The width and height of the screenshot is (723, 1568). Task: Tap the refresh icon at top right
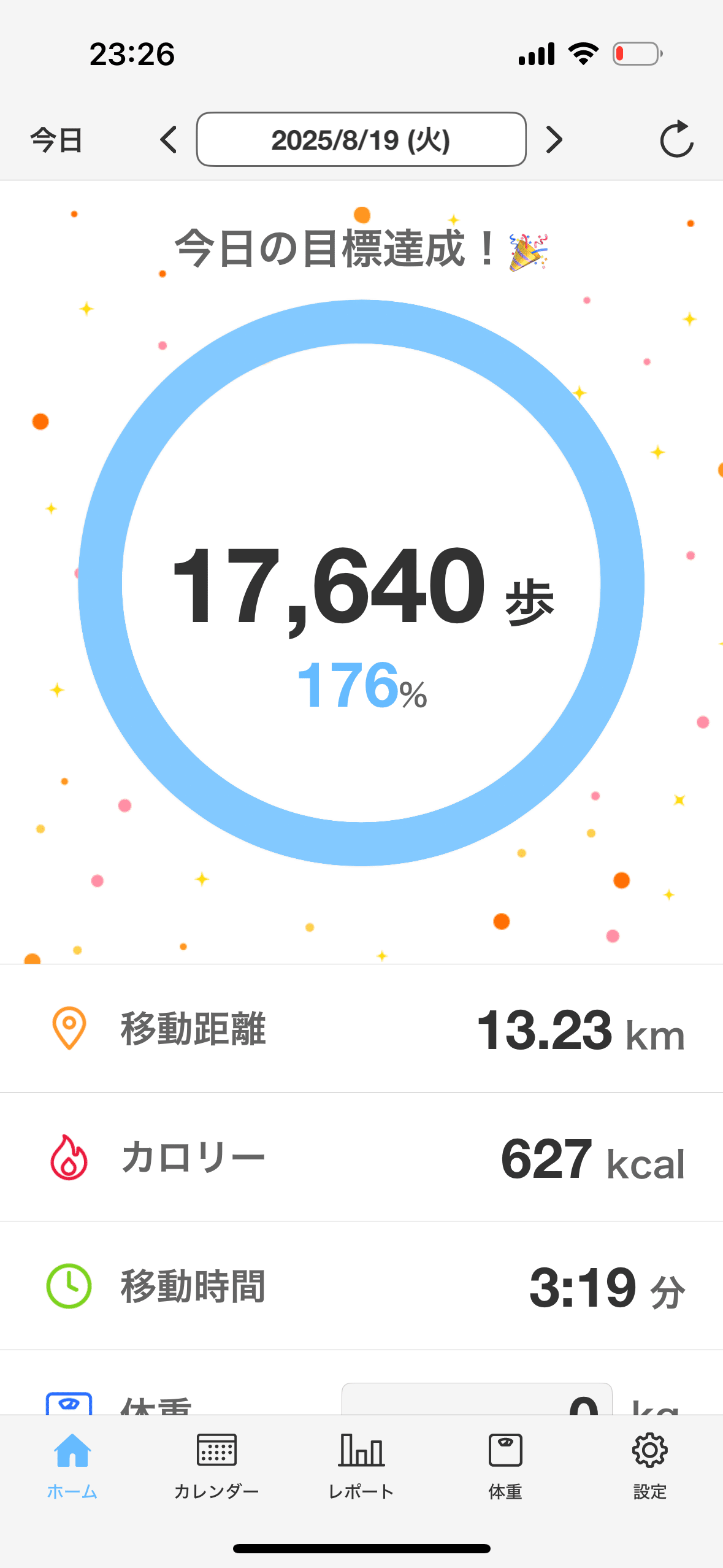point(676,140)
